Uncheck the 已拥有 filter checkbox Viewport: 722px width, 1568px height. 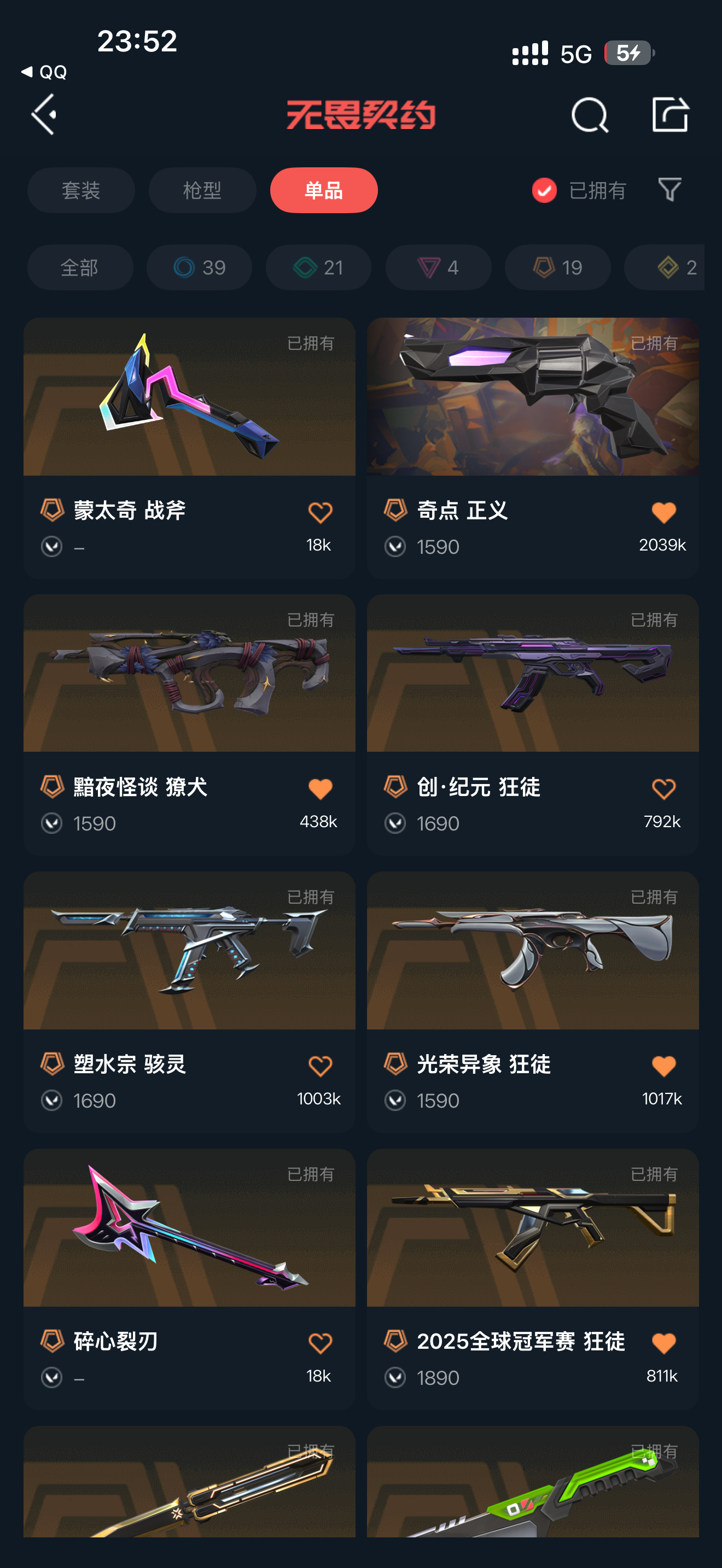(x=544, y=190)
